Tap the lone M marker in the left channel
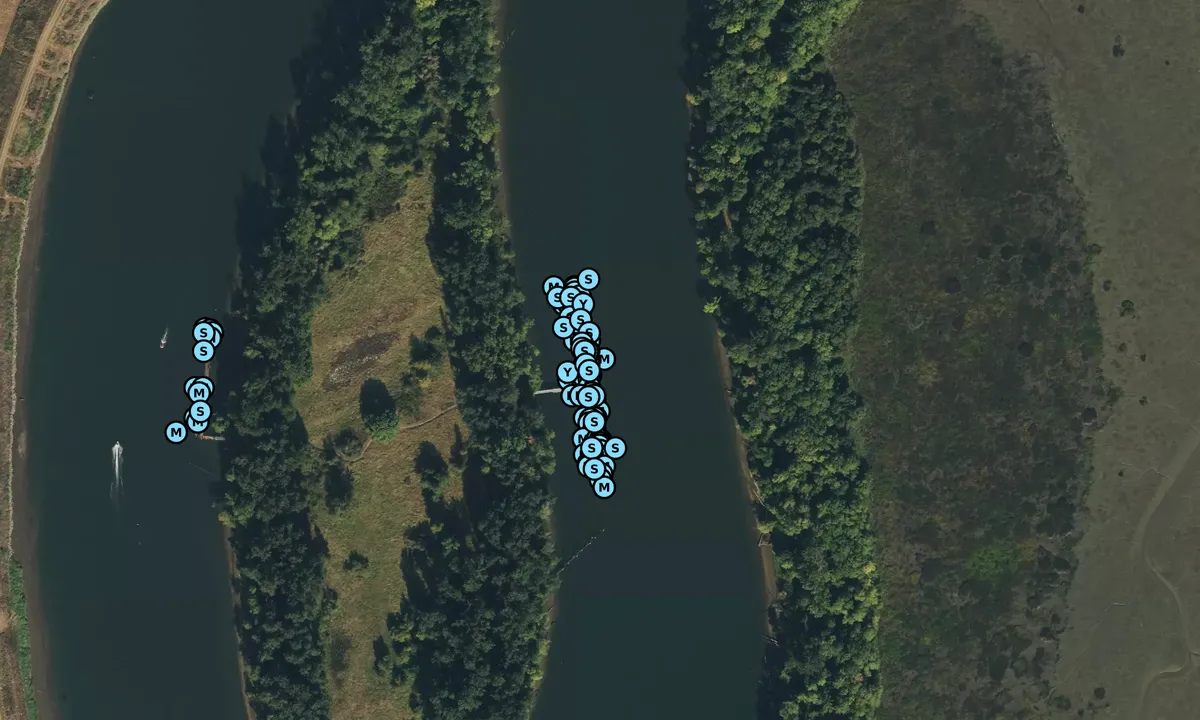1200x720 pixels. tap(176, 432)
